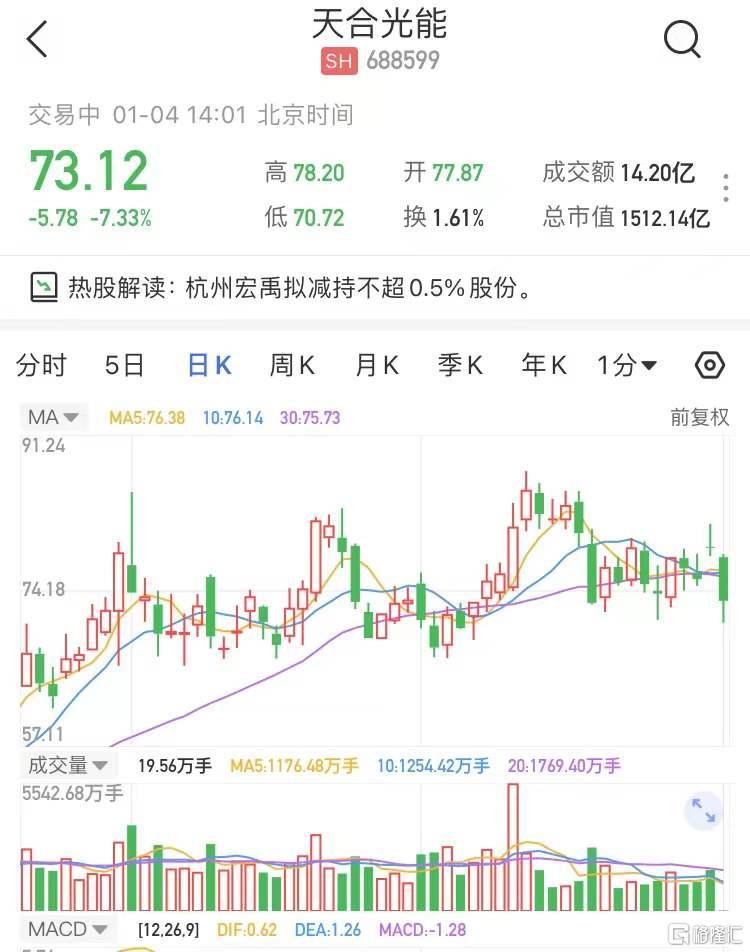Show the 月K monthly chart

tap(376, 366)
